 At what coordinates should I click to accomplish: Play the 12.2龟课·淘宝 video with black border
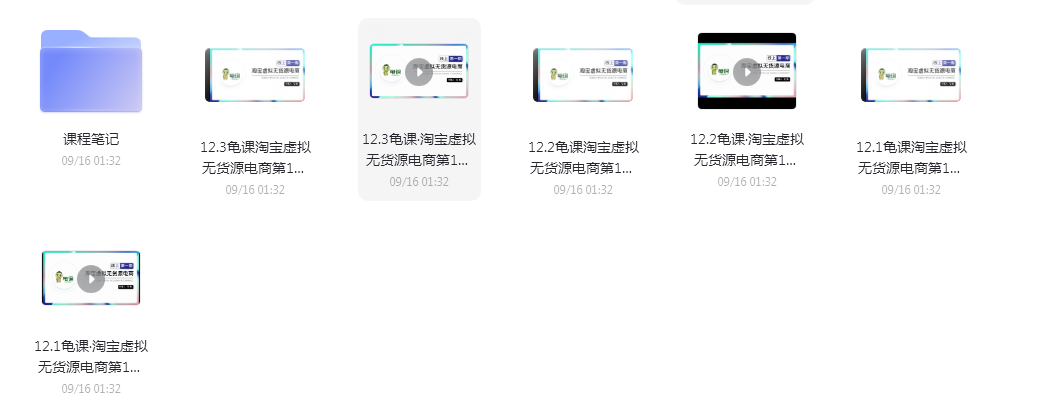(746, 71)
